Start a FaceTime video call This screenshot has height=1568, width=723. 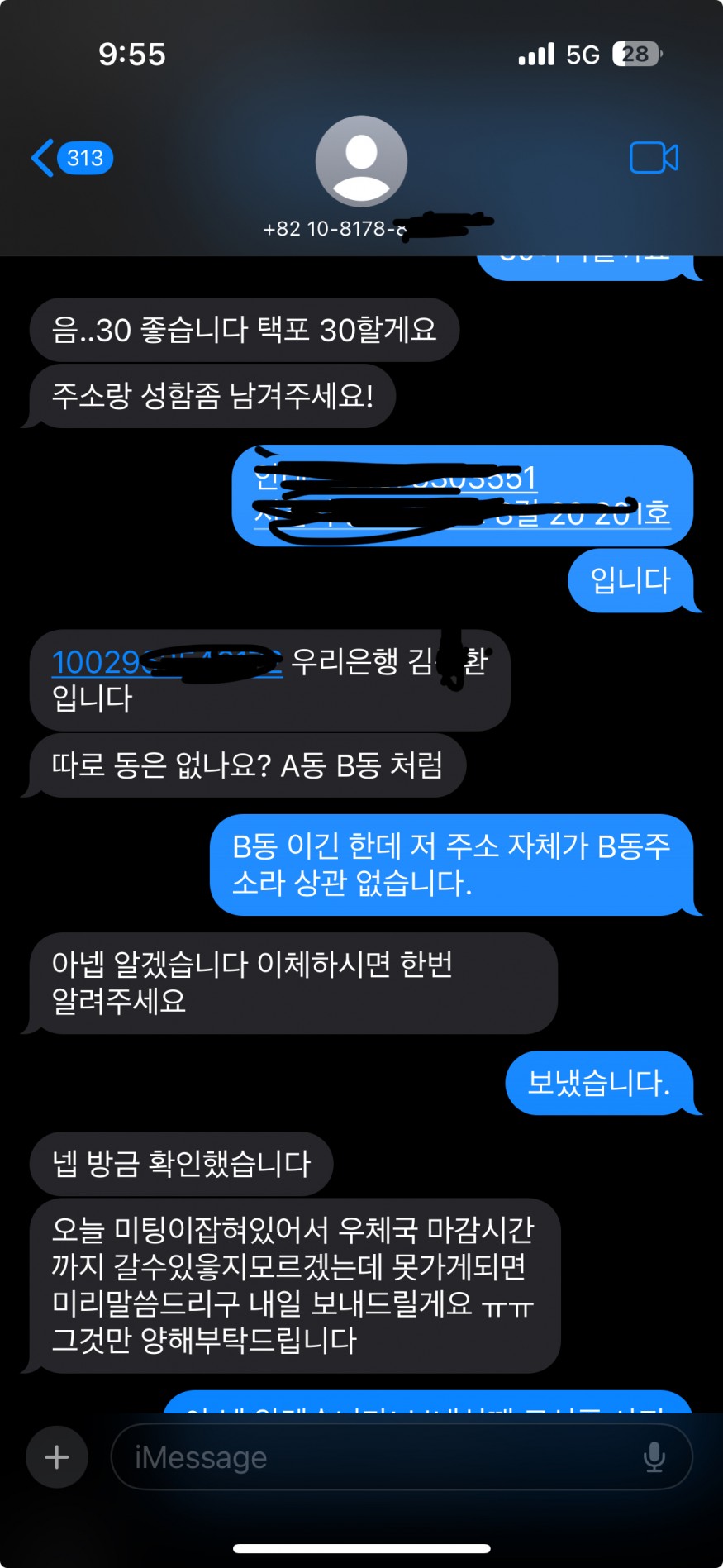654,157
